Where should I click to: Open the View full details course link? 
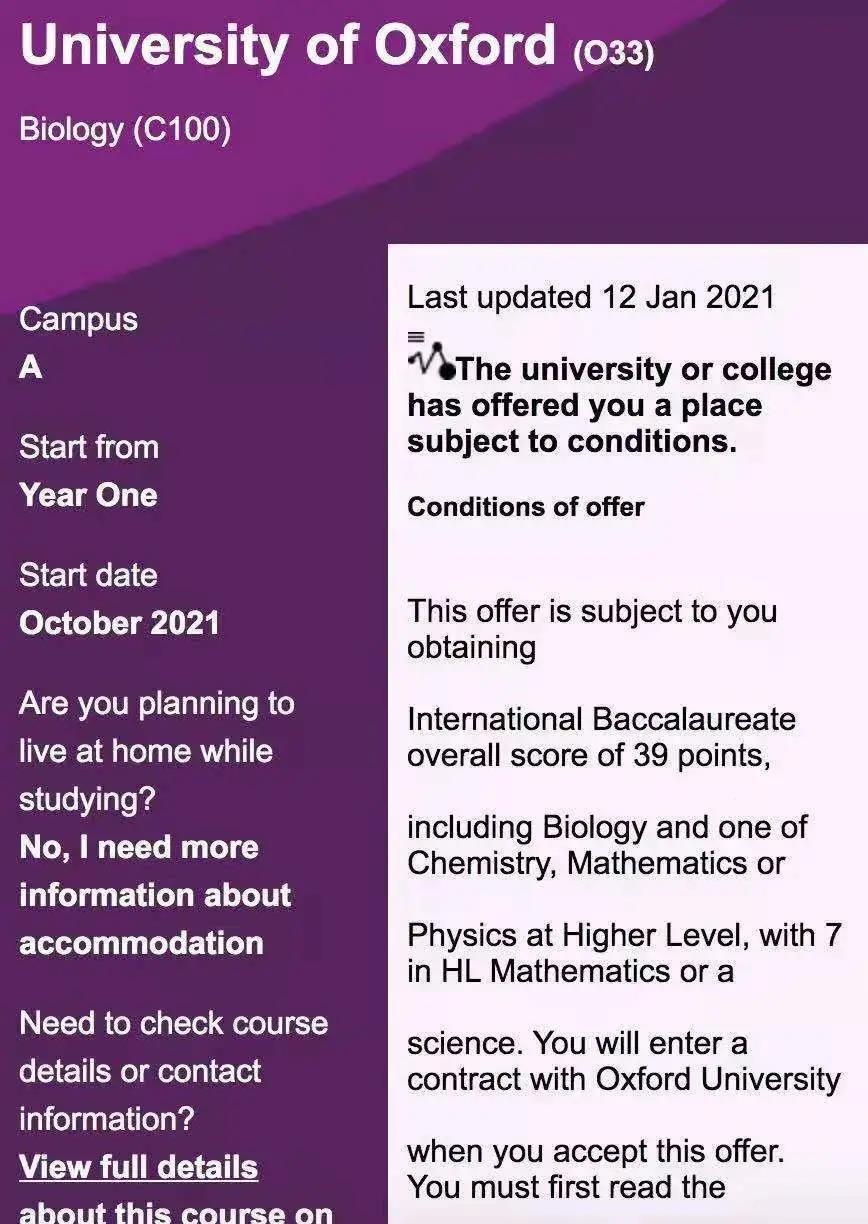(x=139, y=1167)
